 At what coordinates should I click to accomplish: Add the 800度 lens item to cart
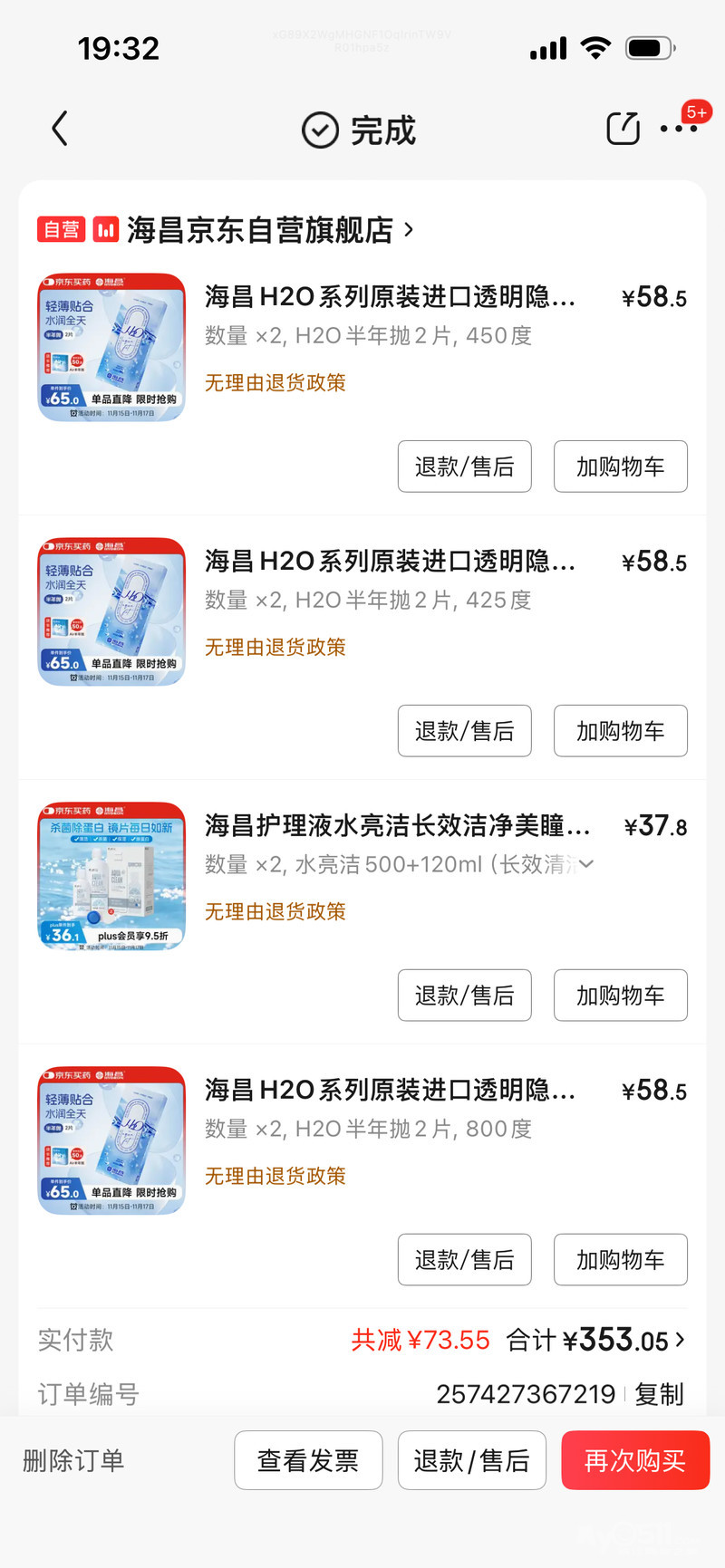[620, 1260]
